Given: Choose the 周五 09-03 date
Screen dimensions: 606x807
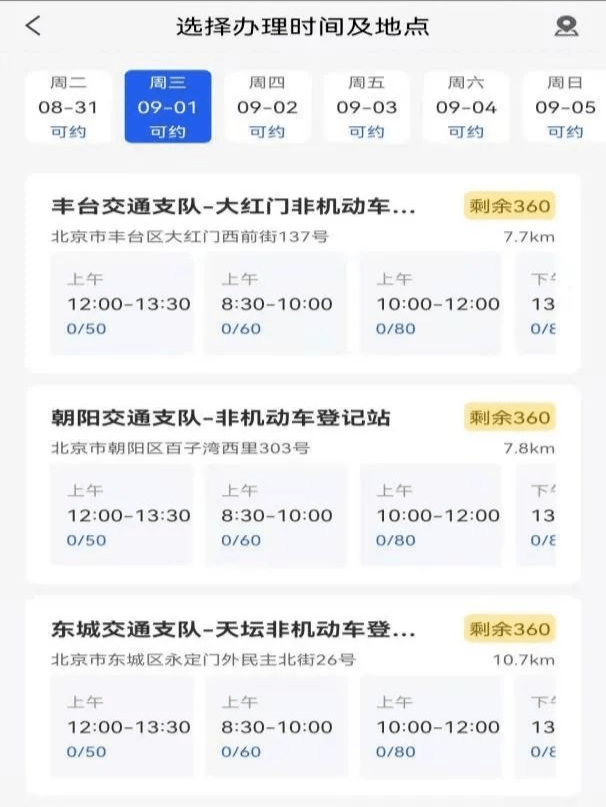Looking at the screenshot, I should coord(366,107).
